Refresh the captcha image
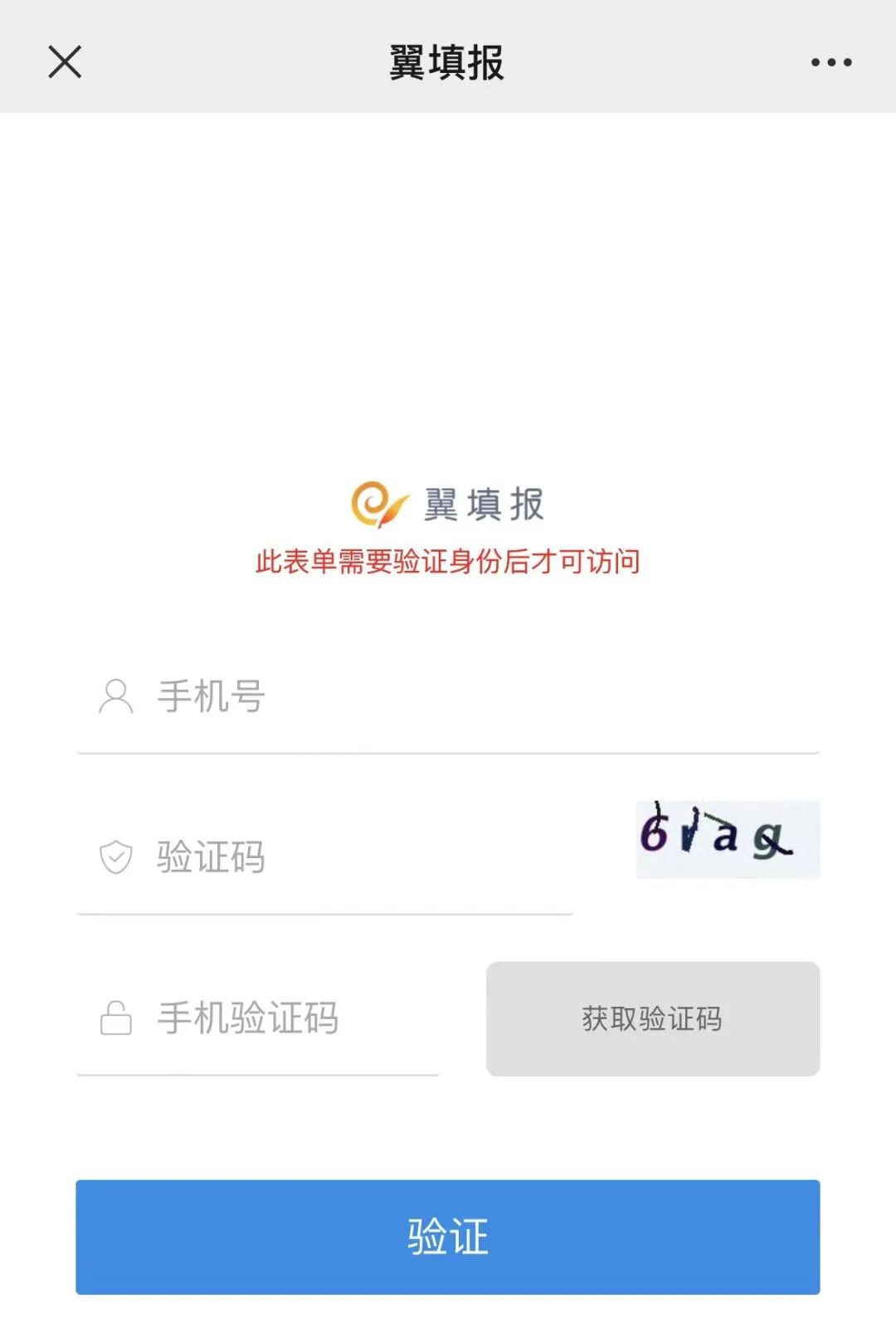Image resolution: width=896 pixels, height=1337 pixels. pyautogui.click(x=728, y=839)
